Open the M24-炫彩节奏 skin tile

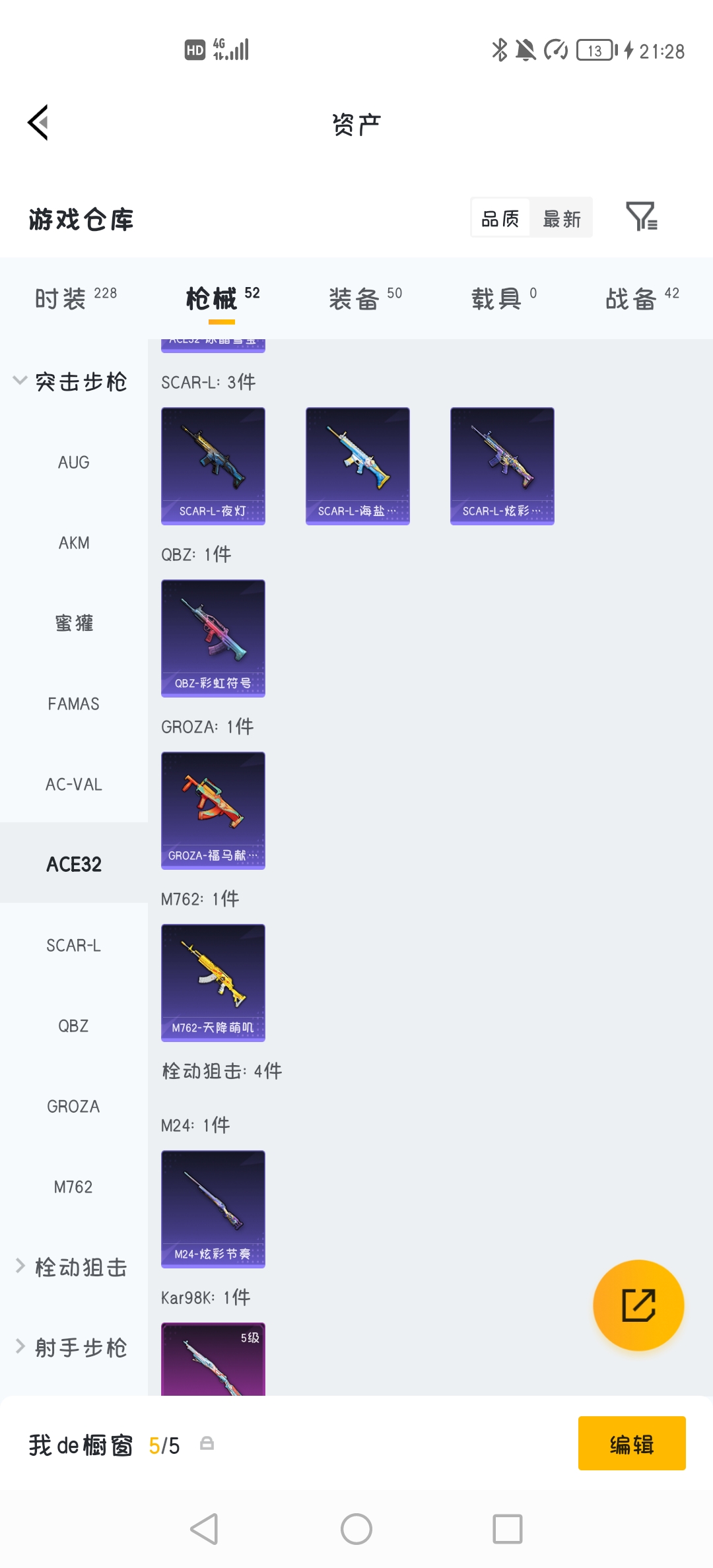[x=213, y=1209]
